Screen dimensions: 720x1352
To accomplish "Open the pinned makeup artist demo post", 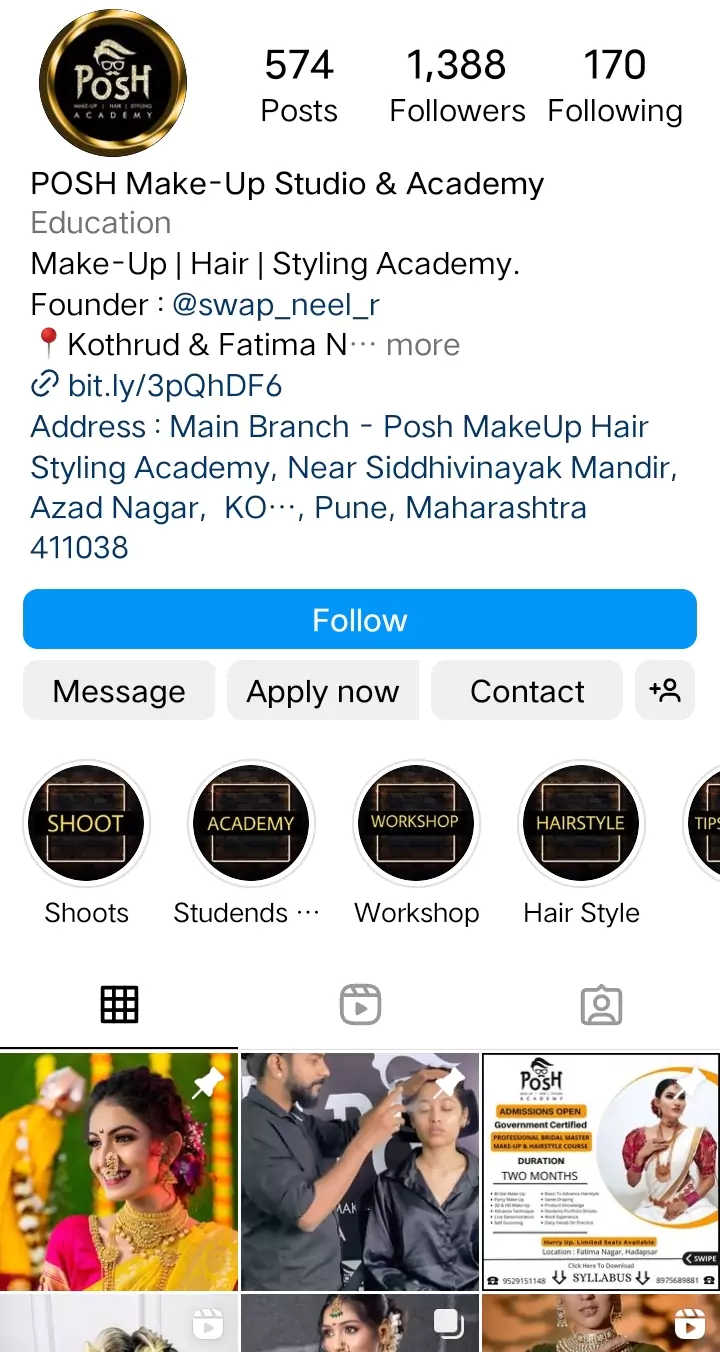I will tap(360, 1171).
